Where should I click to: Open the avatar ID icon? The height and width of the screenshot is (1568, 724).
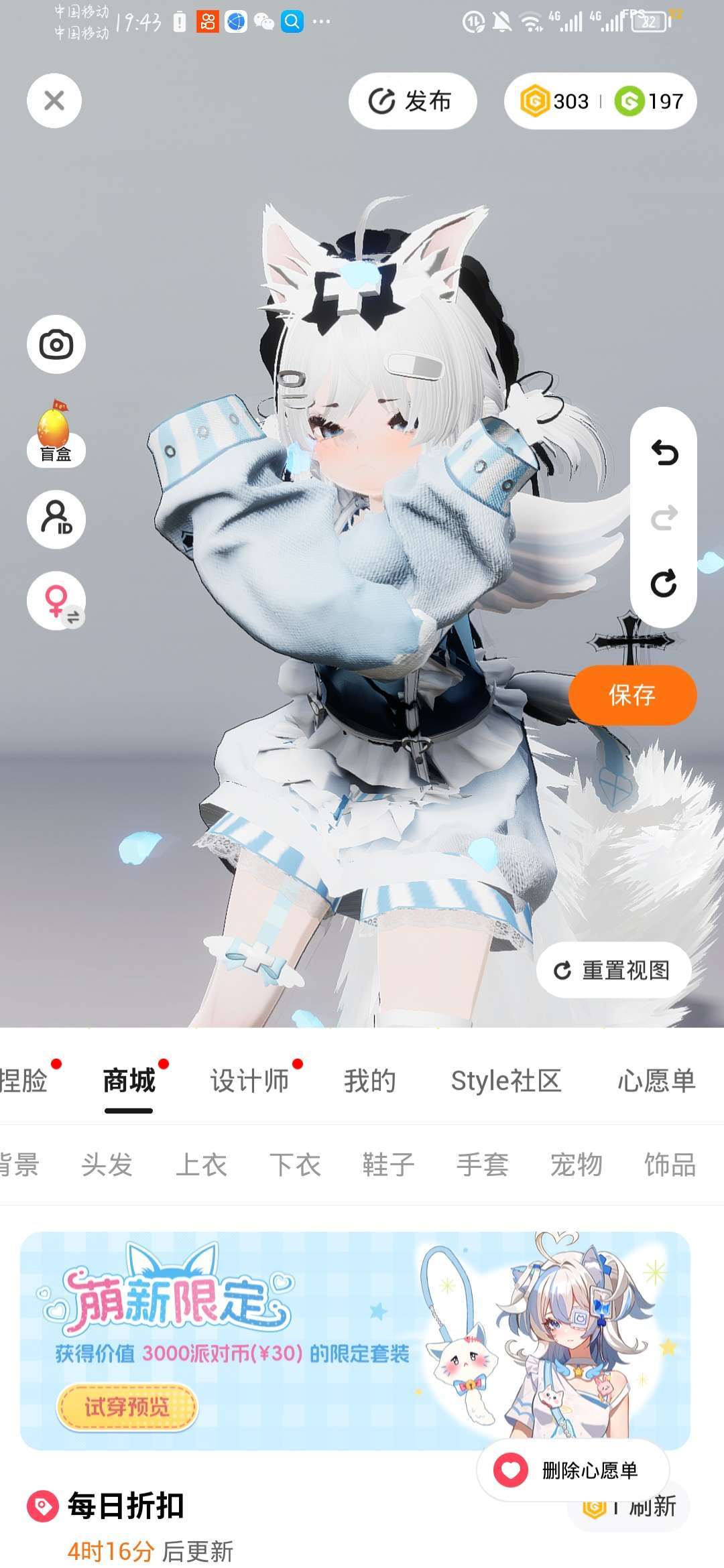[x=56, y=519]
